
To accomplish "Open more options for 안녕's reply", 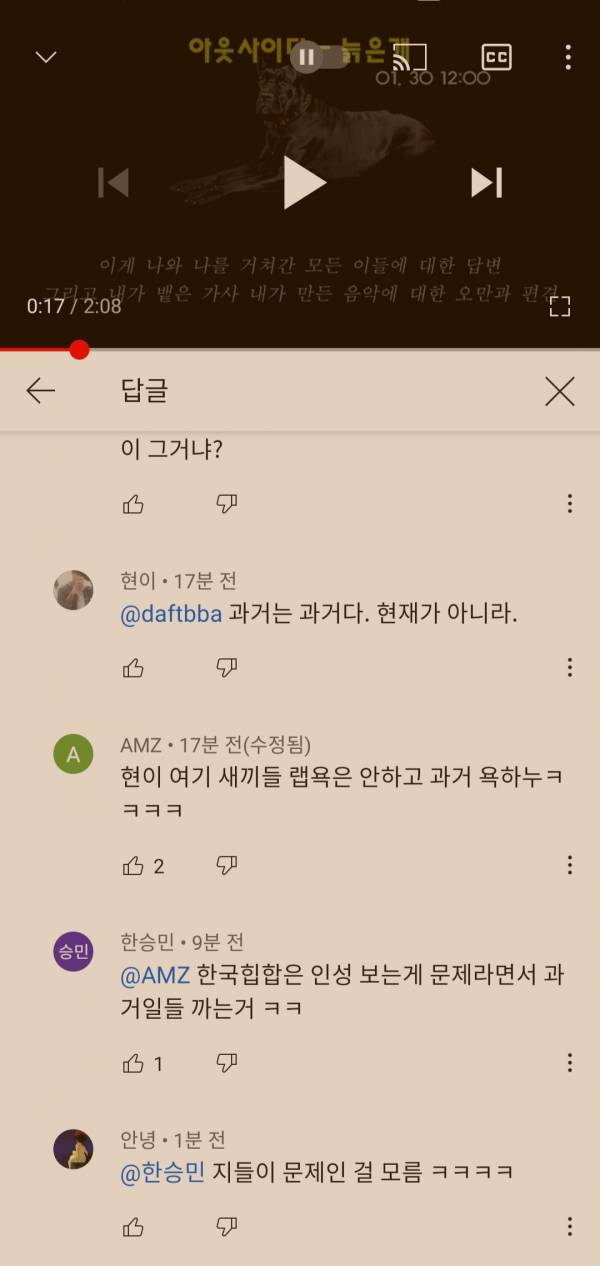I will point(570,1226).
